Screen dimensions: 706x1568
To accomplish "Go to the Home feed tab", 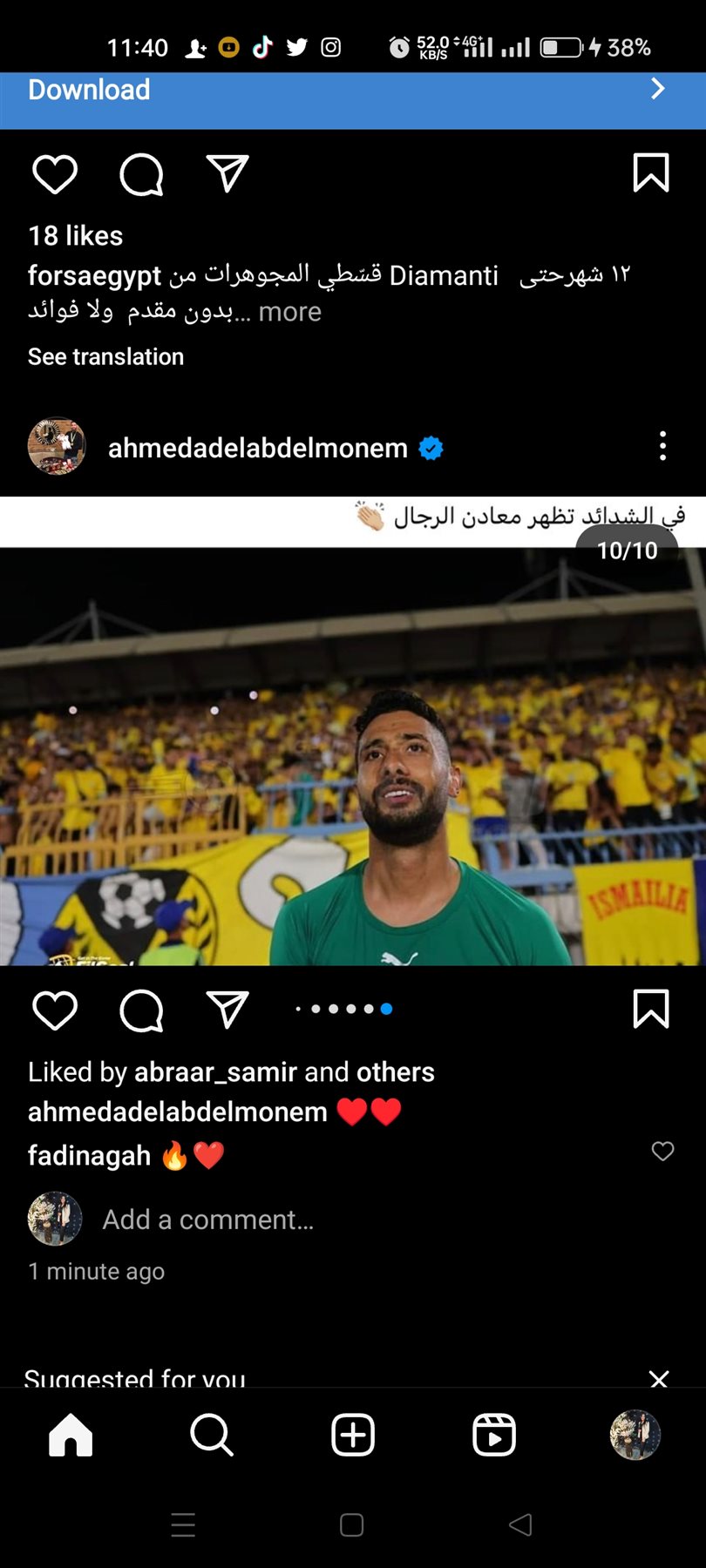I will [x=71, y=1435].
